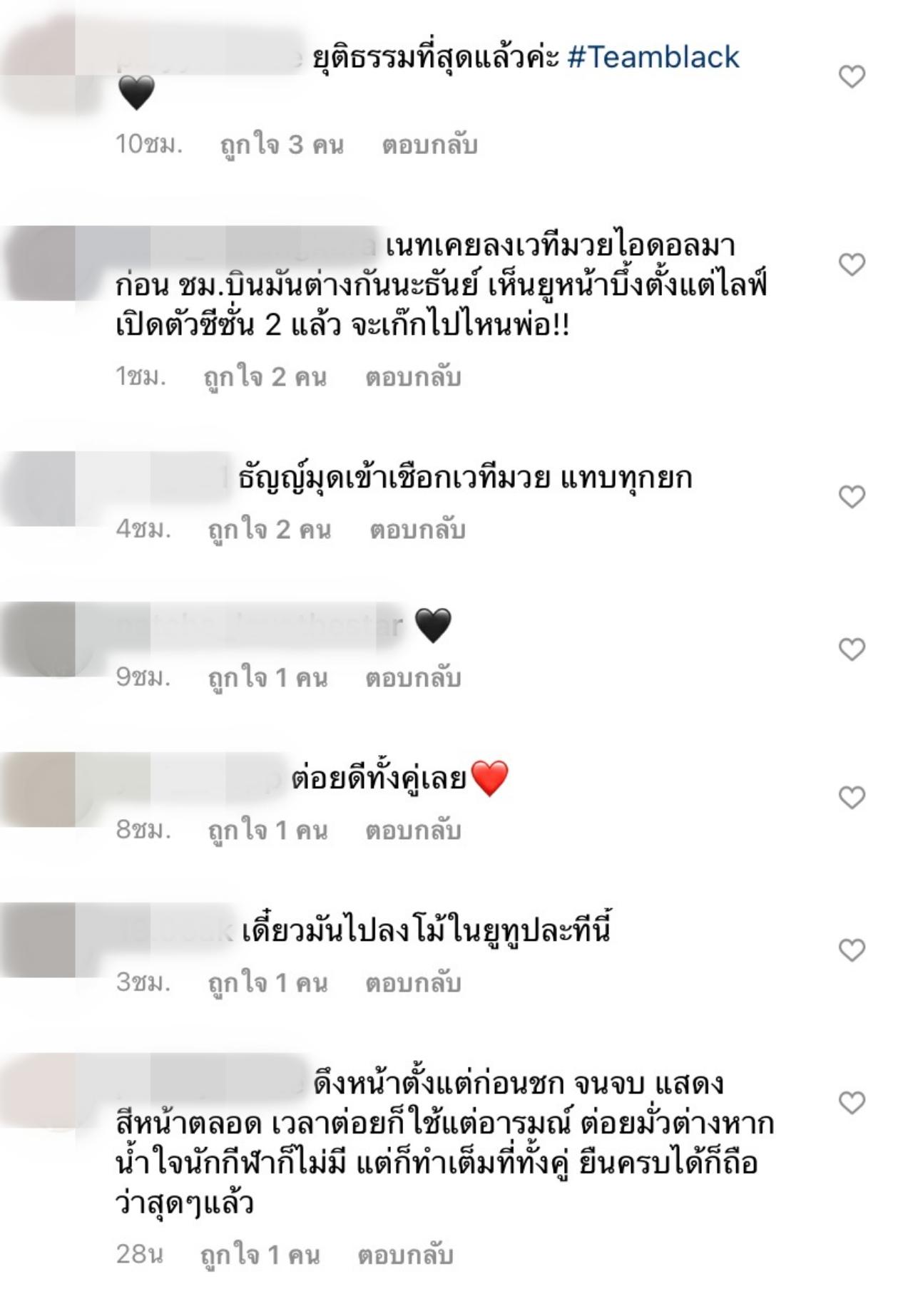This screenshot has width=913, height=1316.
Task: Reply to the comment posted 3ชม. ago
Action: click(x=412, y=983)
